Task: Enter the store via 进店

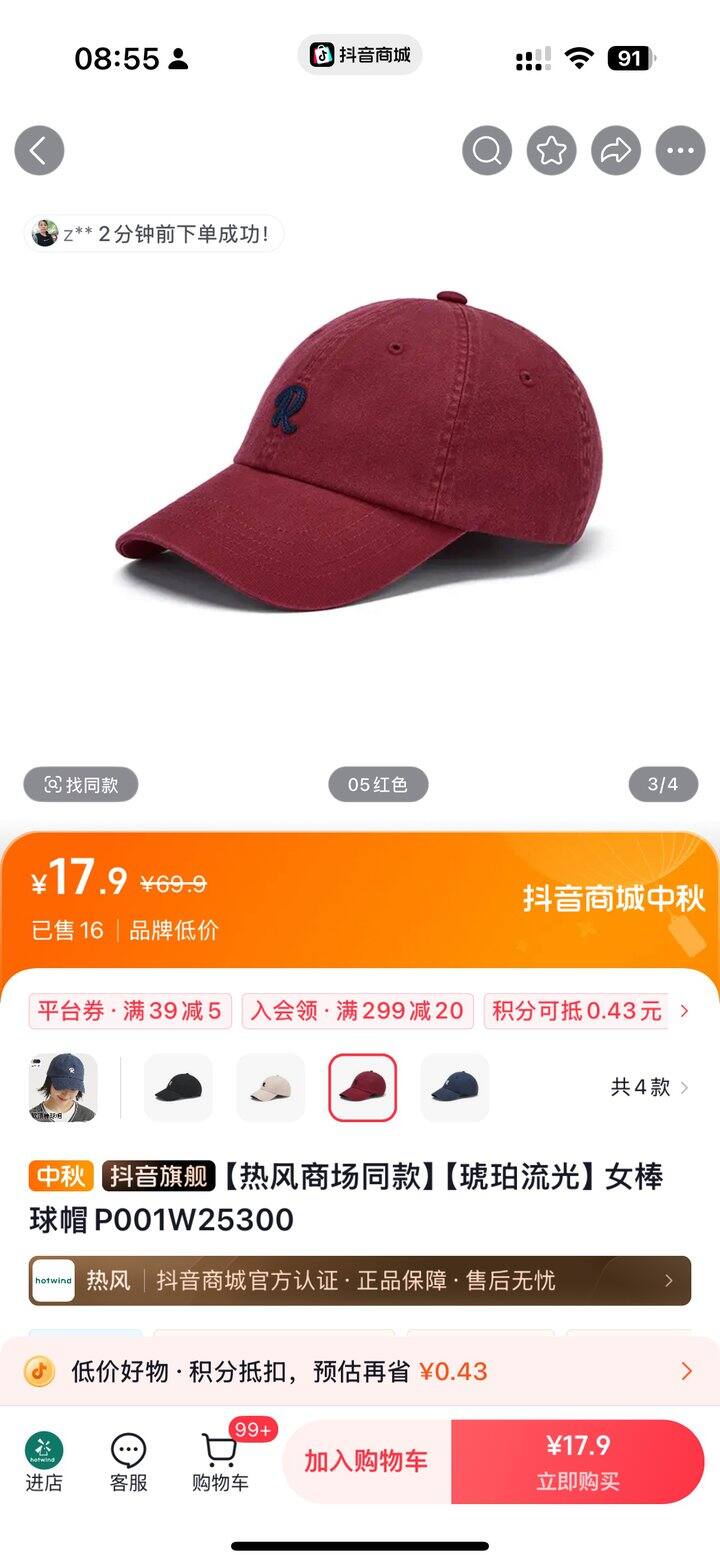Action: coord(44,1461)
